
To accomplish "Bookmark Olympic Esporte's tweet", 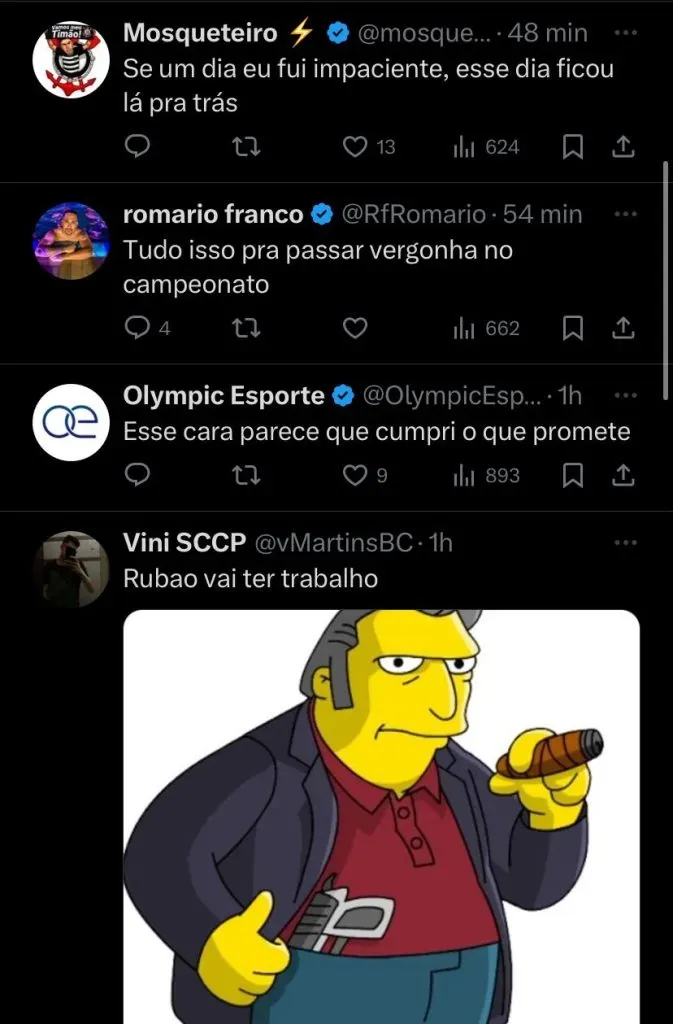I will (x=572, y=476).
